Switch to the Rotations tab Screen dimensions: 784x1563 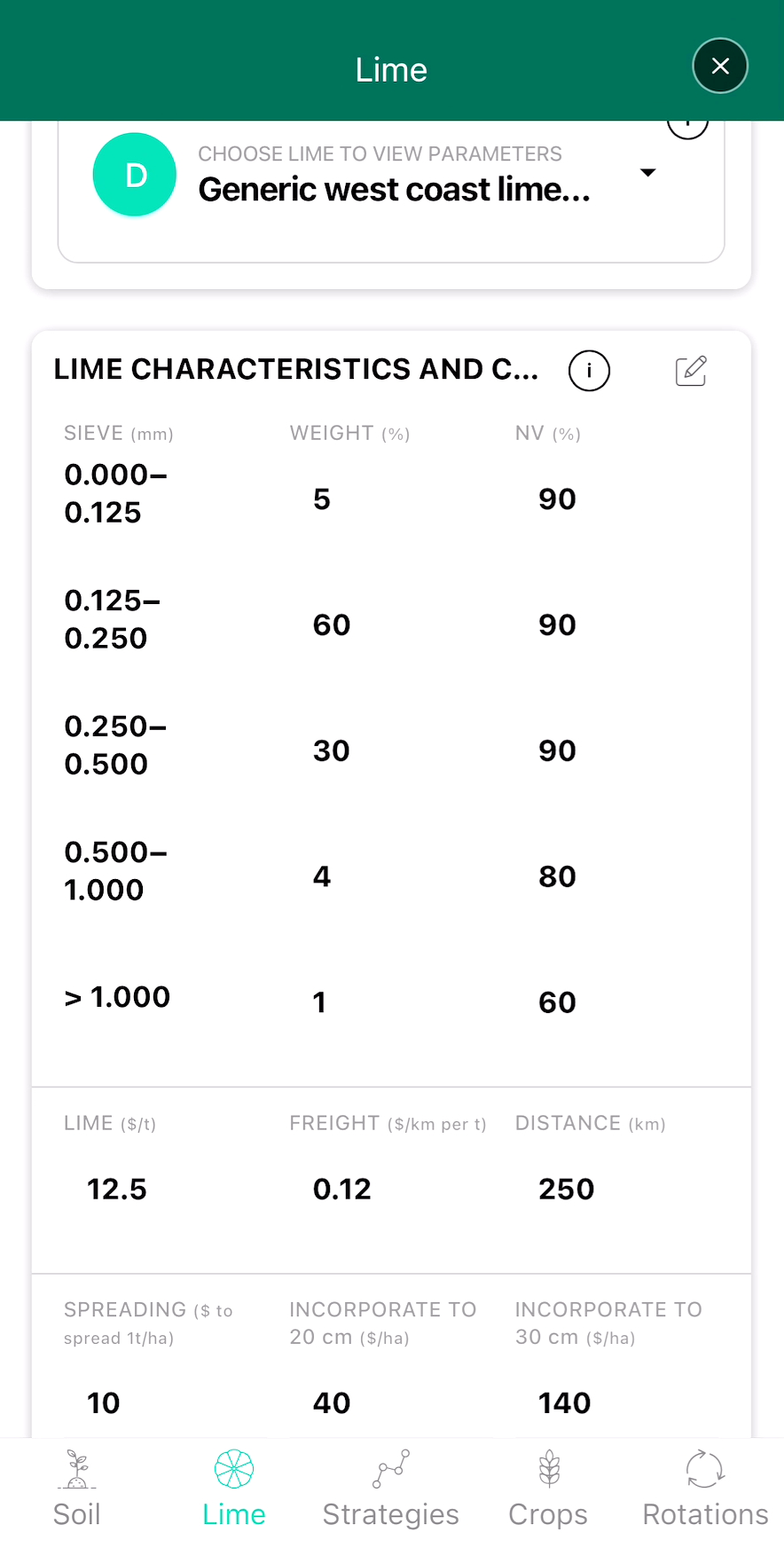705,1488
